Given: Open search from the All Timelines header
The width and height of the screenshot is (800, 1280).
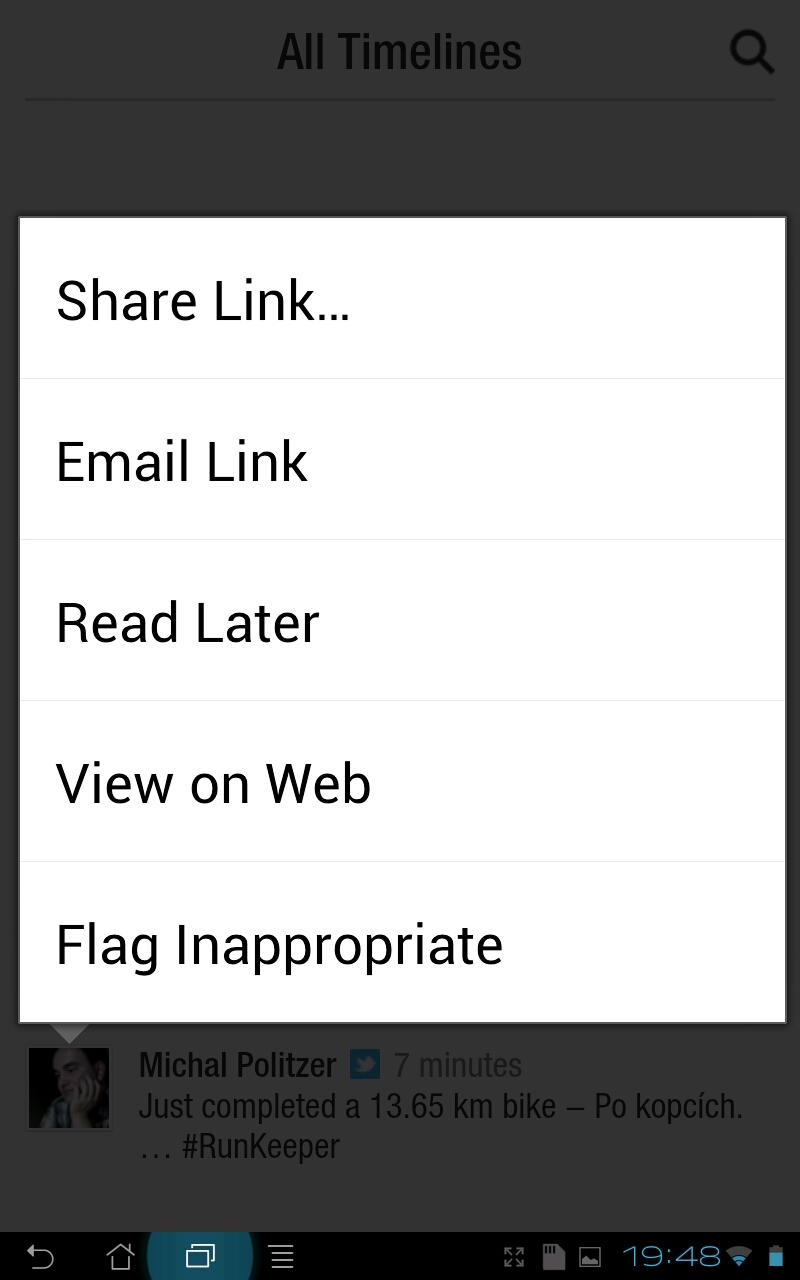Looking at the screenshot, I should [x=752, y=53].
